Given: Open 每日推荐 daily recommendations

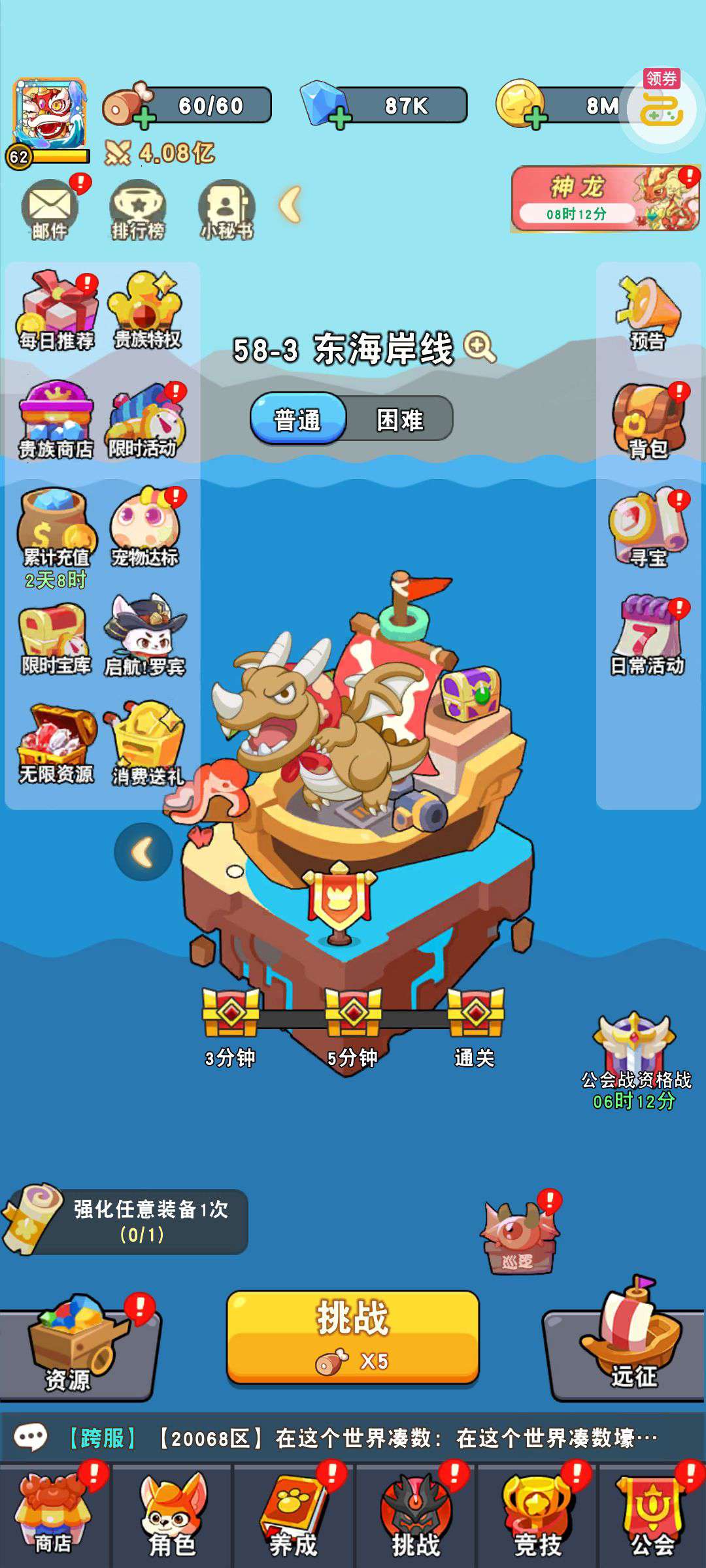Looking at the screenshot, I should [58, 312].
